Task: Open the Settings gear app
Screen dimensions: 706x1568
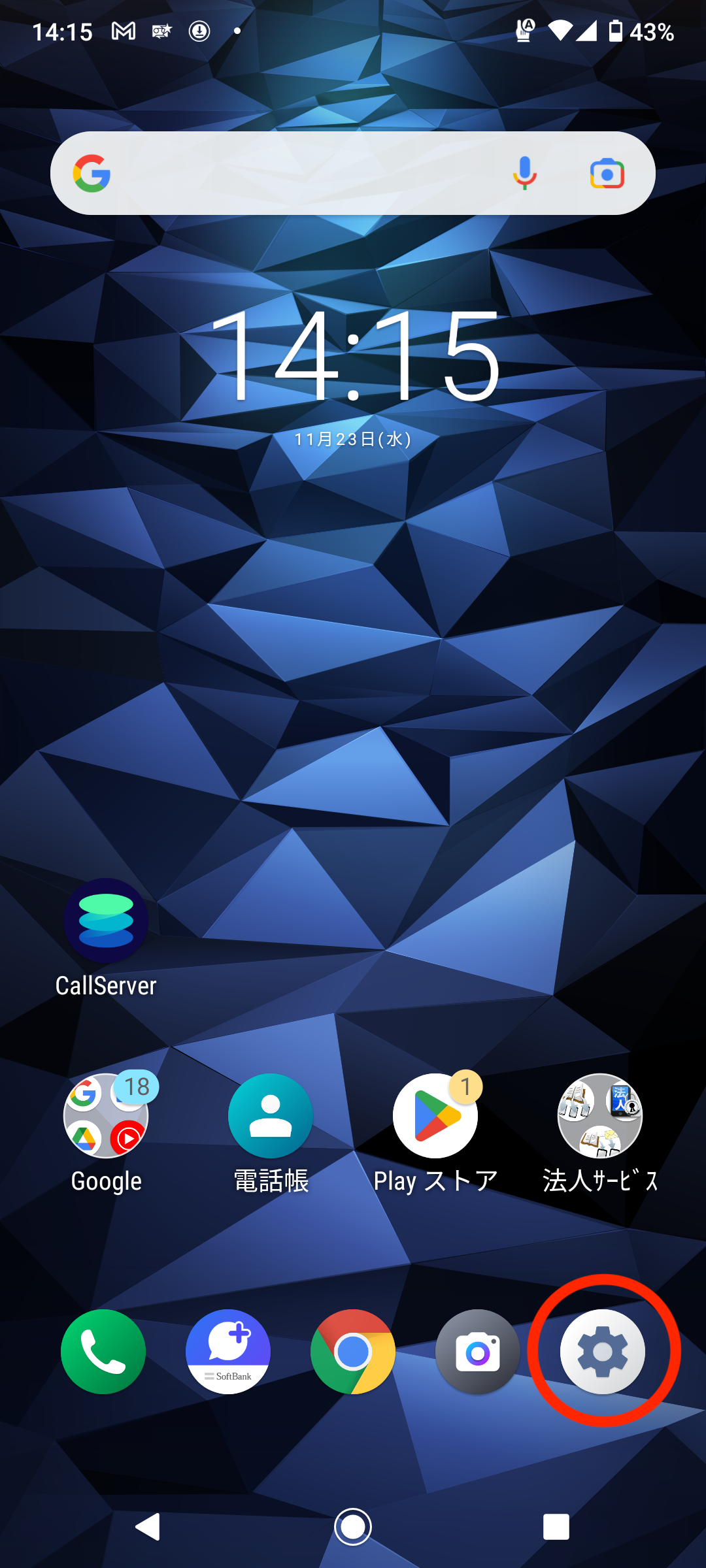Action: point(603,1352)
